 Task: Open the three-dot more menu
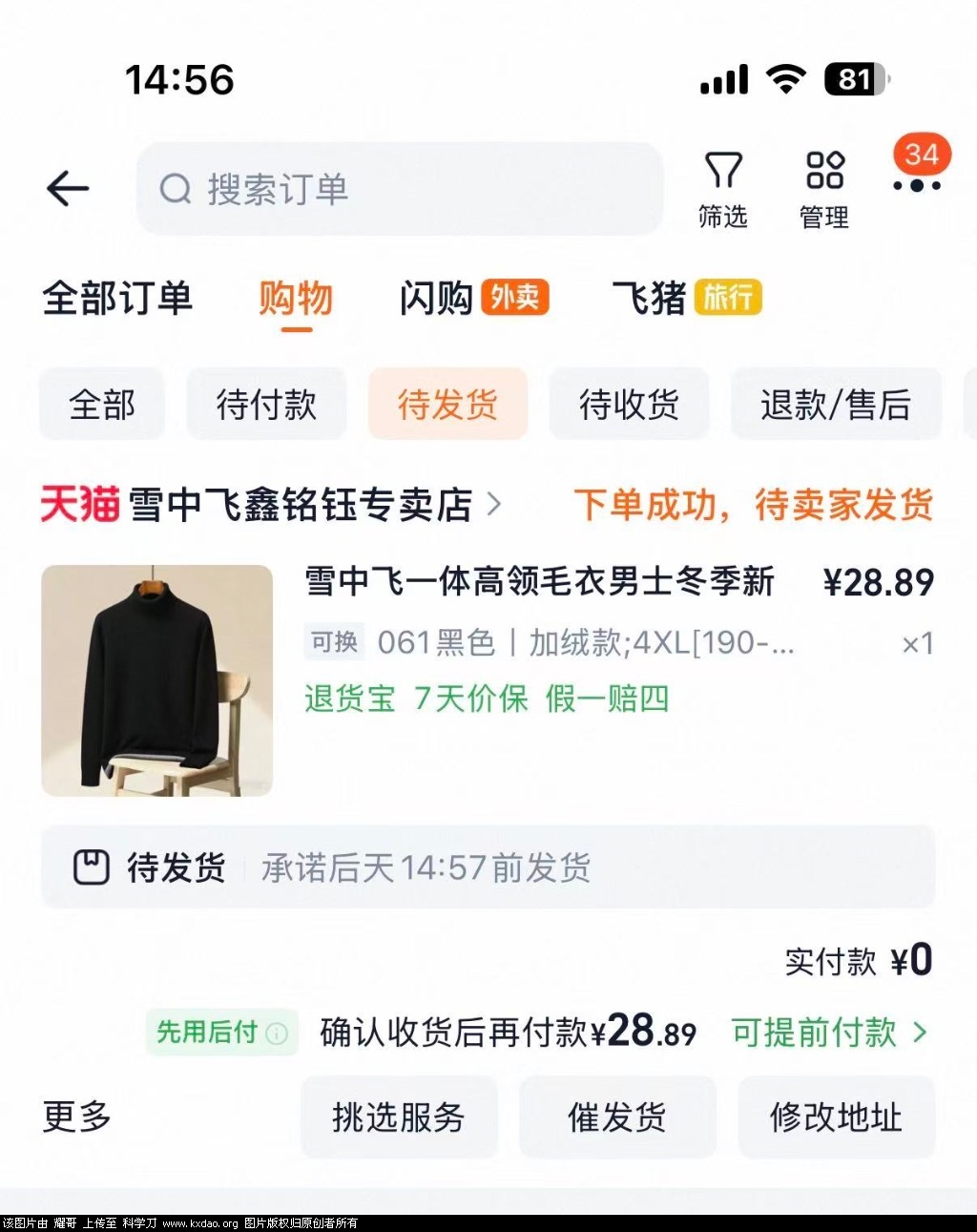coord(917,184)
